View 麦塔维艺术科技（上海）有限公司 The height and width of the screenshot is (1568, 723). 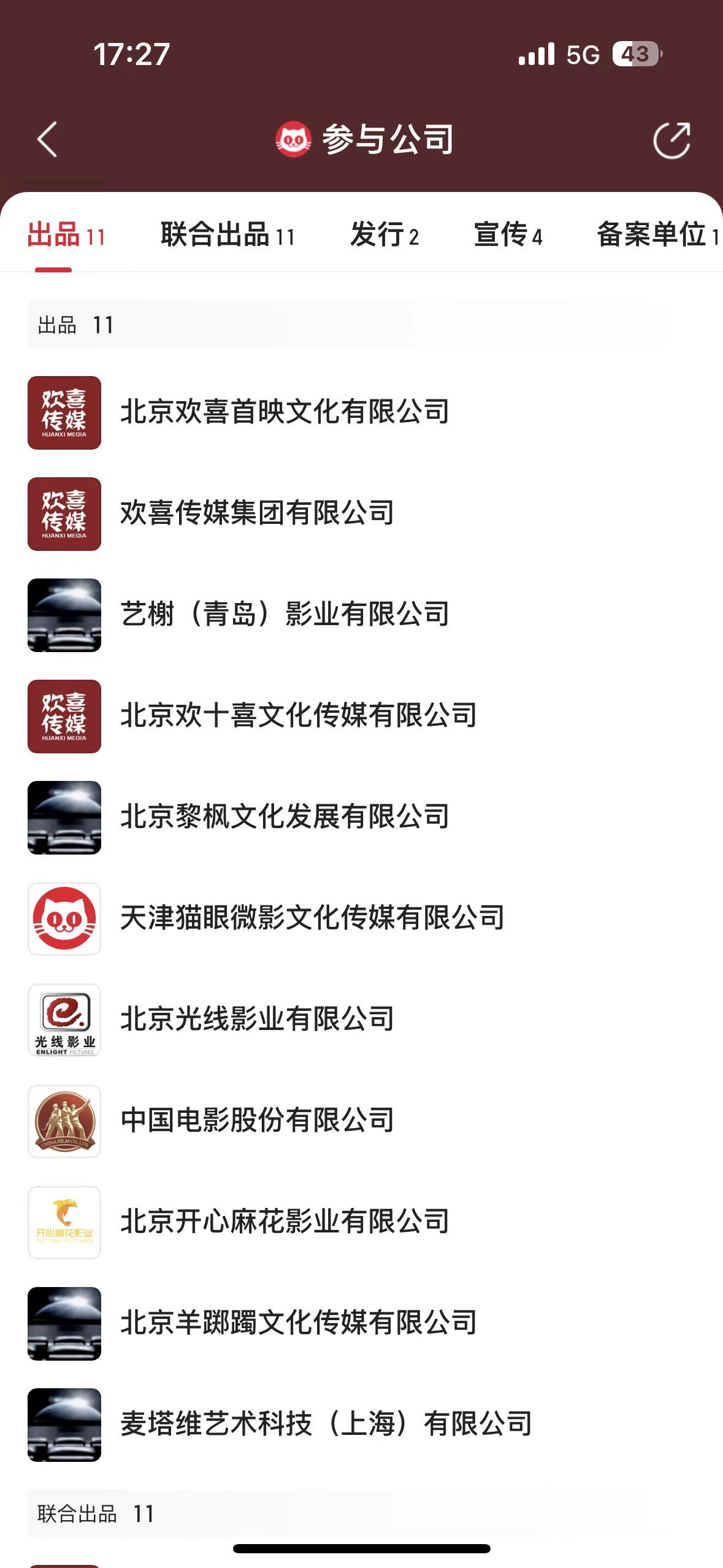pyautogui.click(x=361, y=1424)
